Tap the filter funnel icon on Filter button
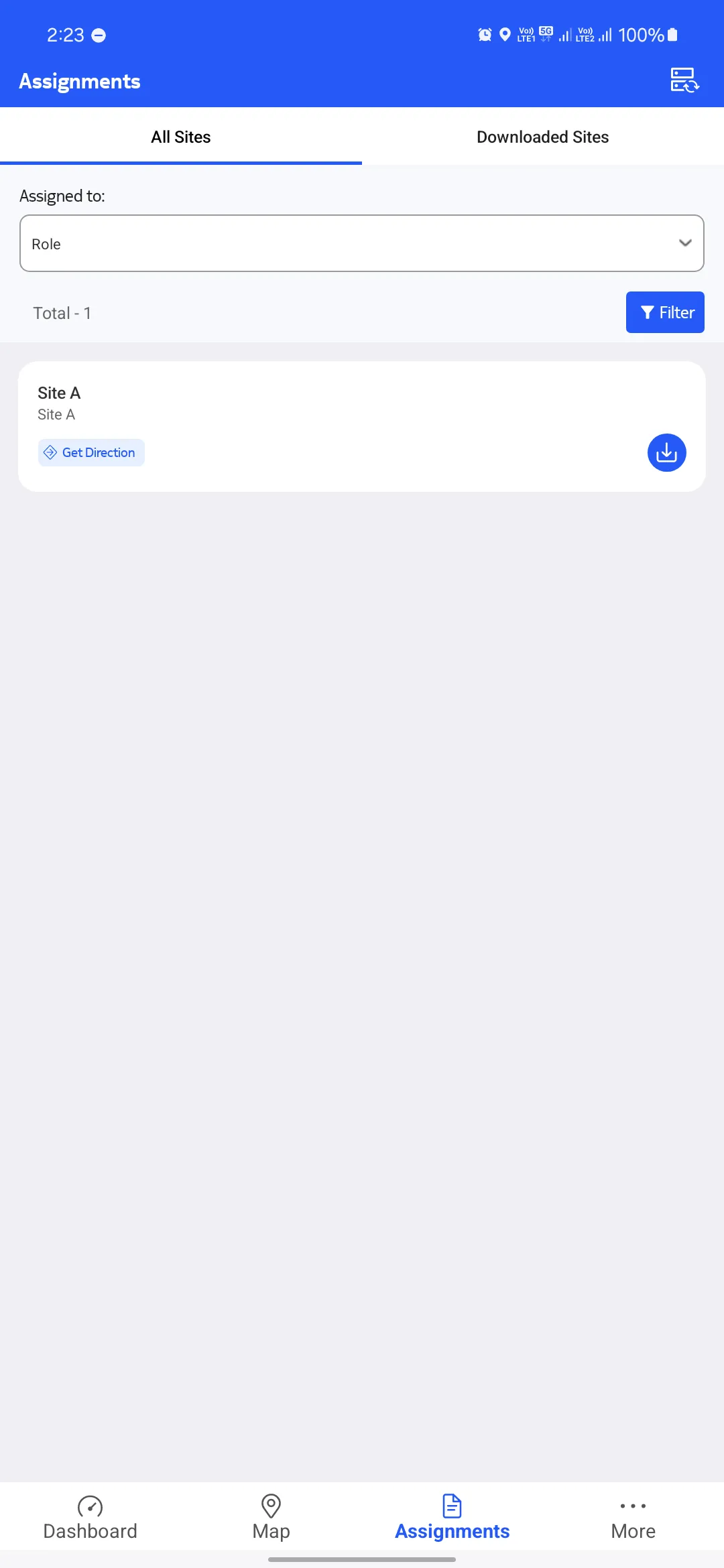724x1568 pixels. [x=647, y=312]
